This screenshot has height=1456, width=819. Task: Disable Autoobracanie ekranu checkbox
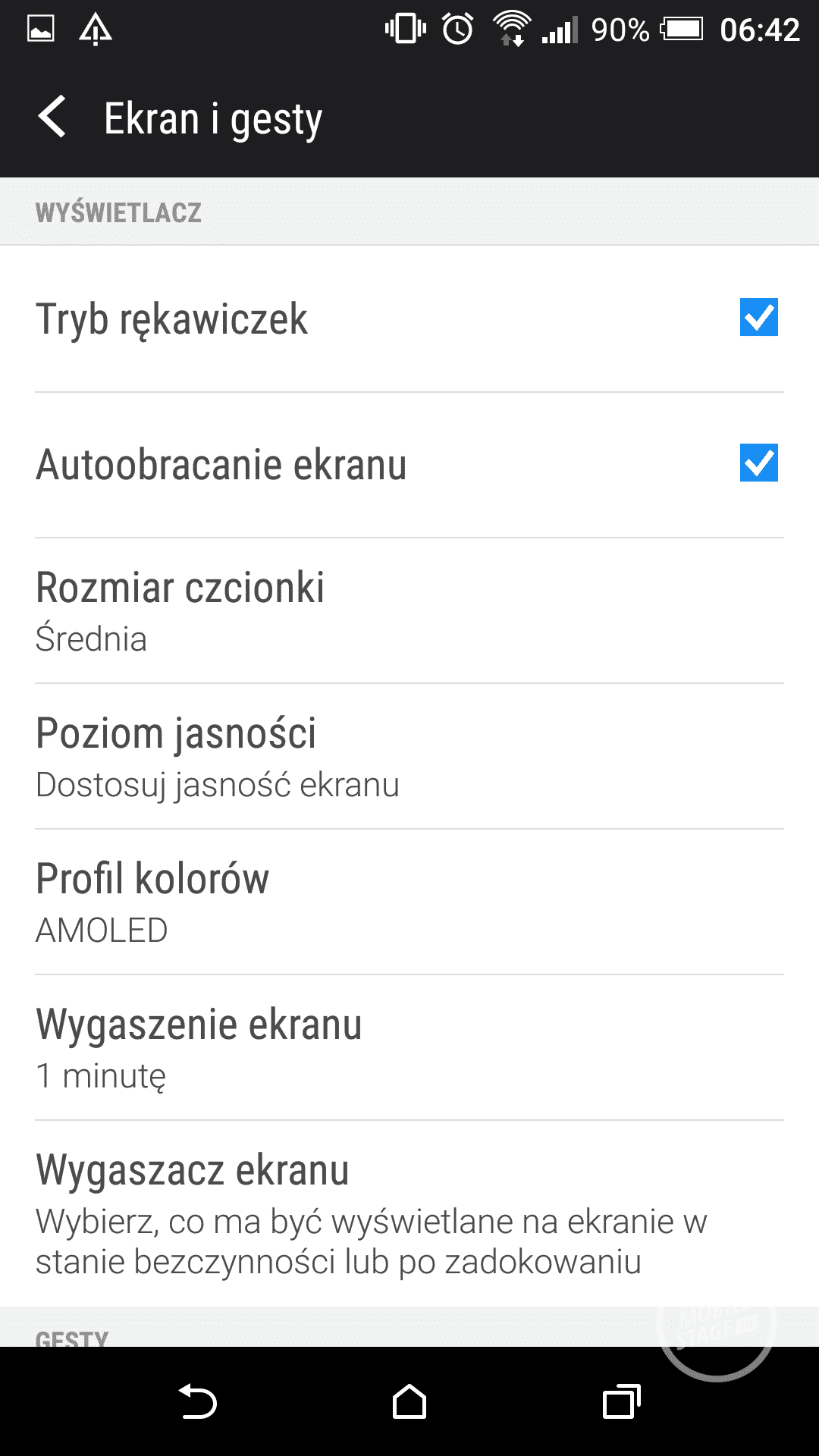click(x=758, y=463)
